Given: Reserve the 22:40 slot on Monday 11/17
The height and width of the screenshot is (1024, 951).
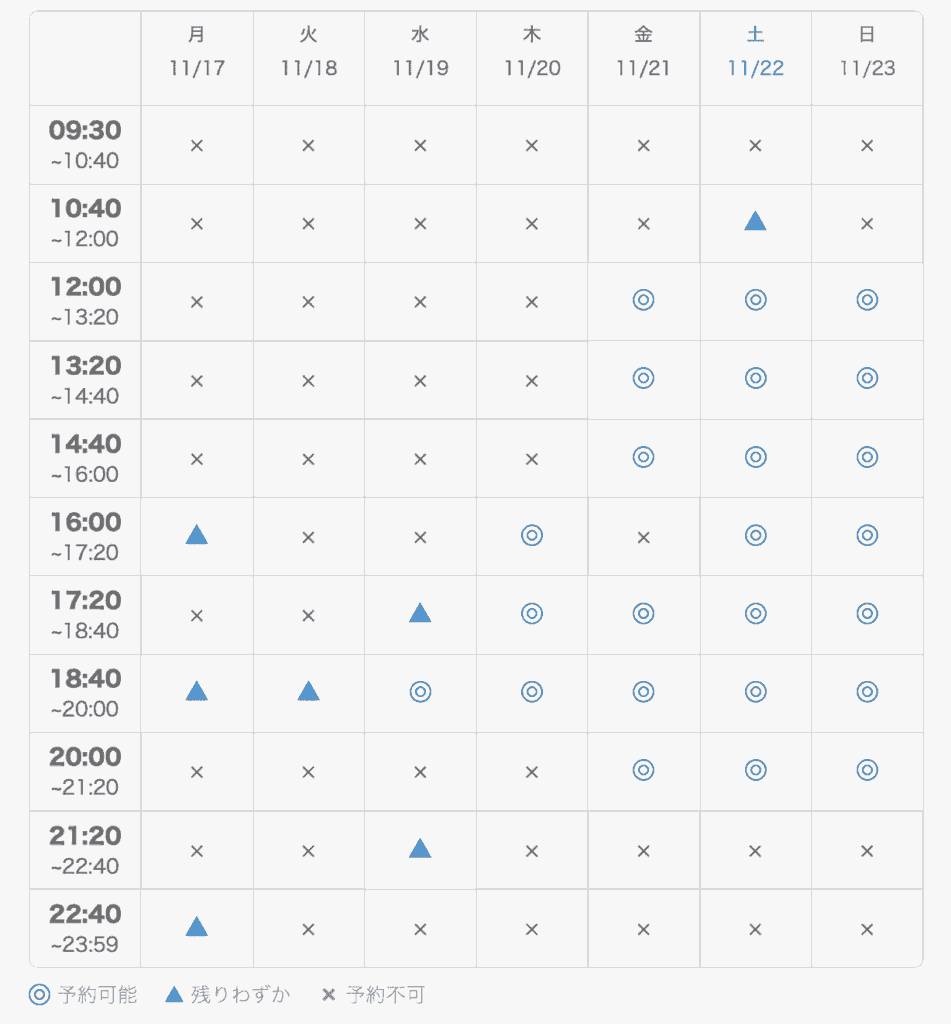Looking at the screenshot, I should coord(197,927).
